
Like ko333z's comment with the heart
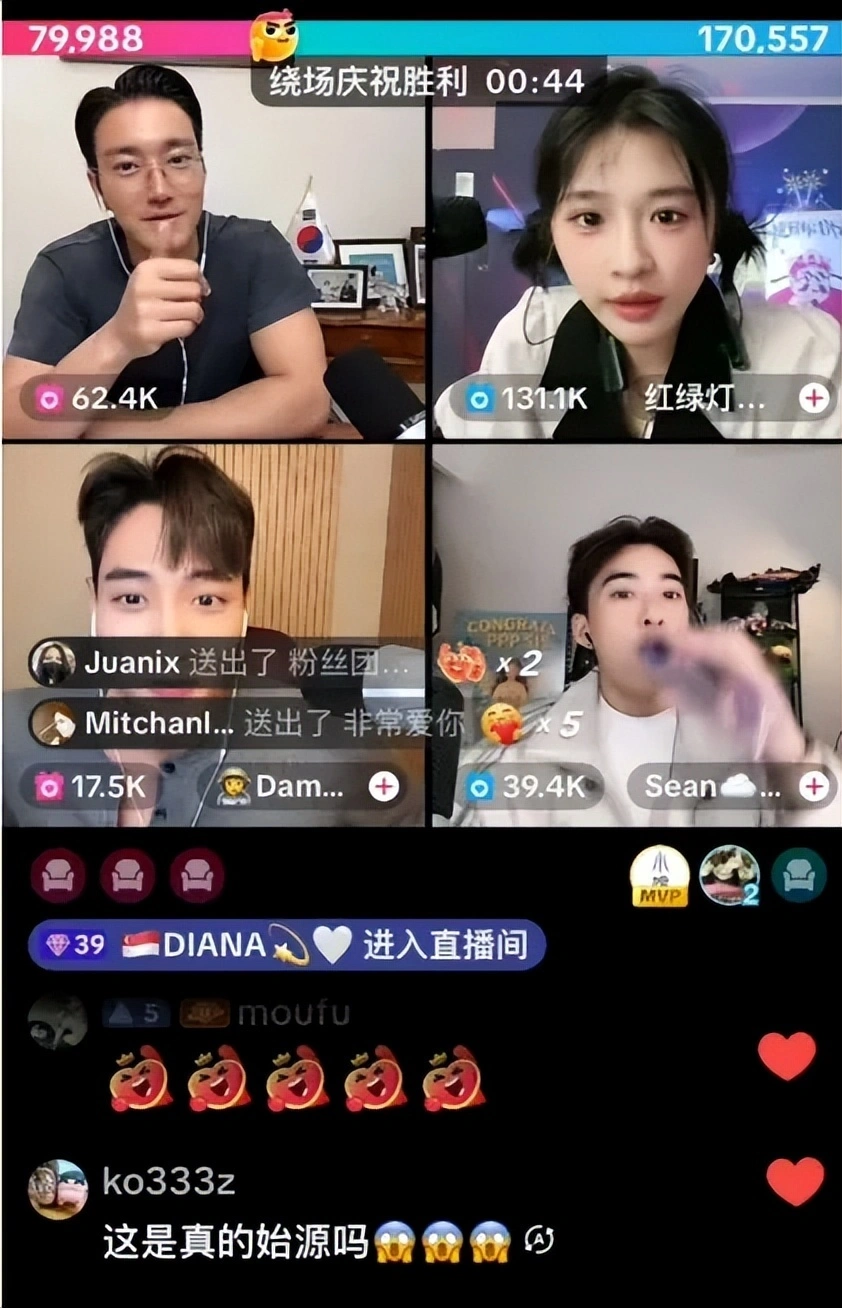[x=791, y=1179]
